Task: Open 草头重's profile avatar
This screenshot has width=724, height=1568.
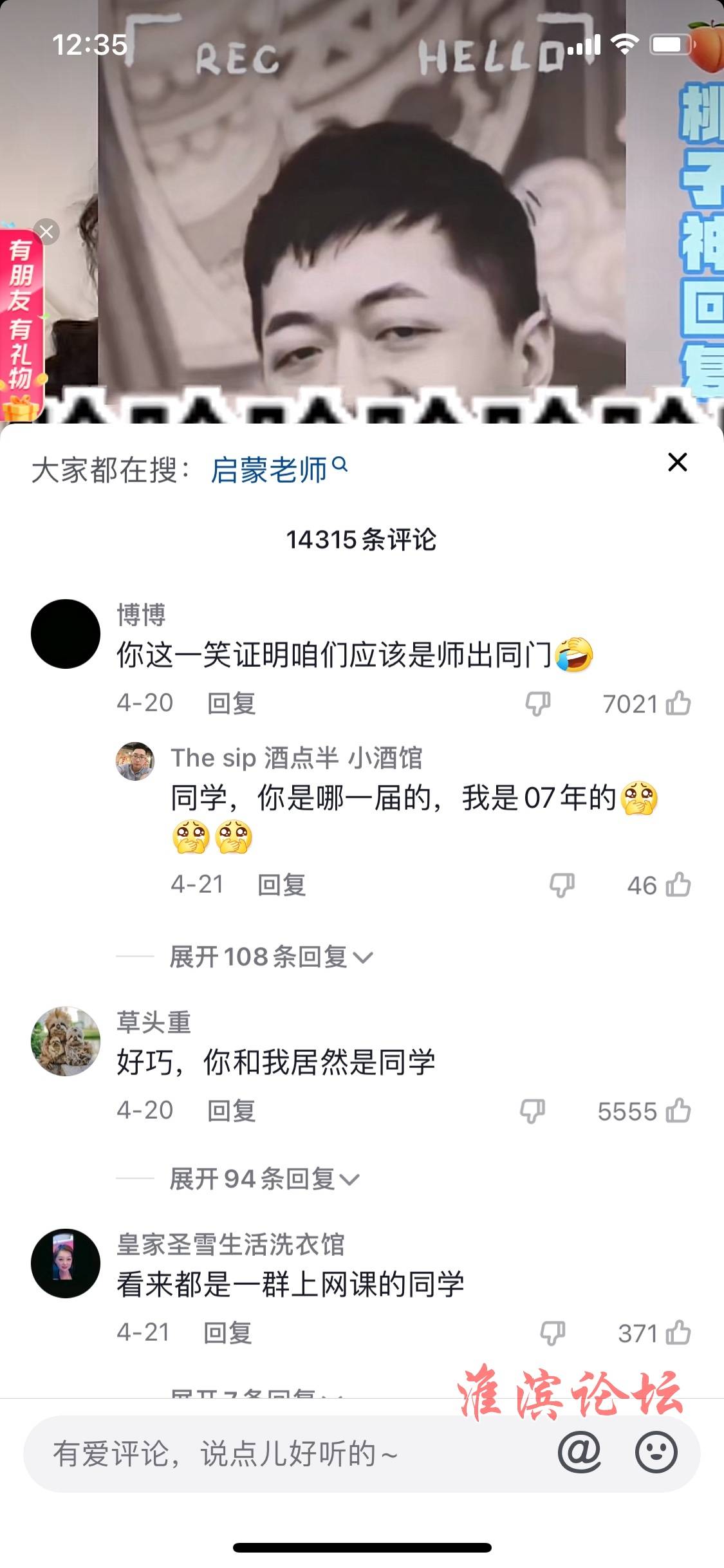Action: click(66, 1041)
